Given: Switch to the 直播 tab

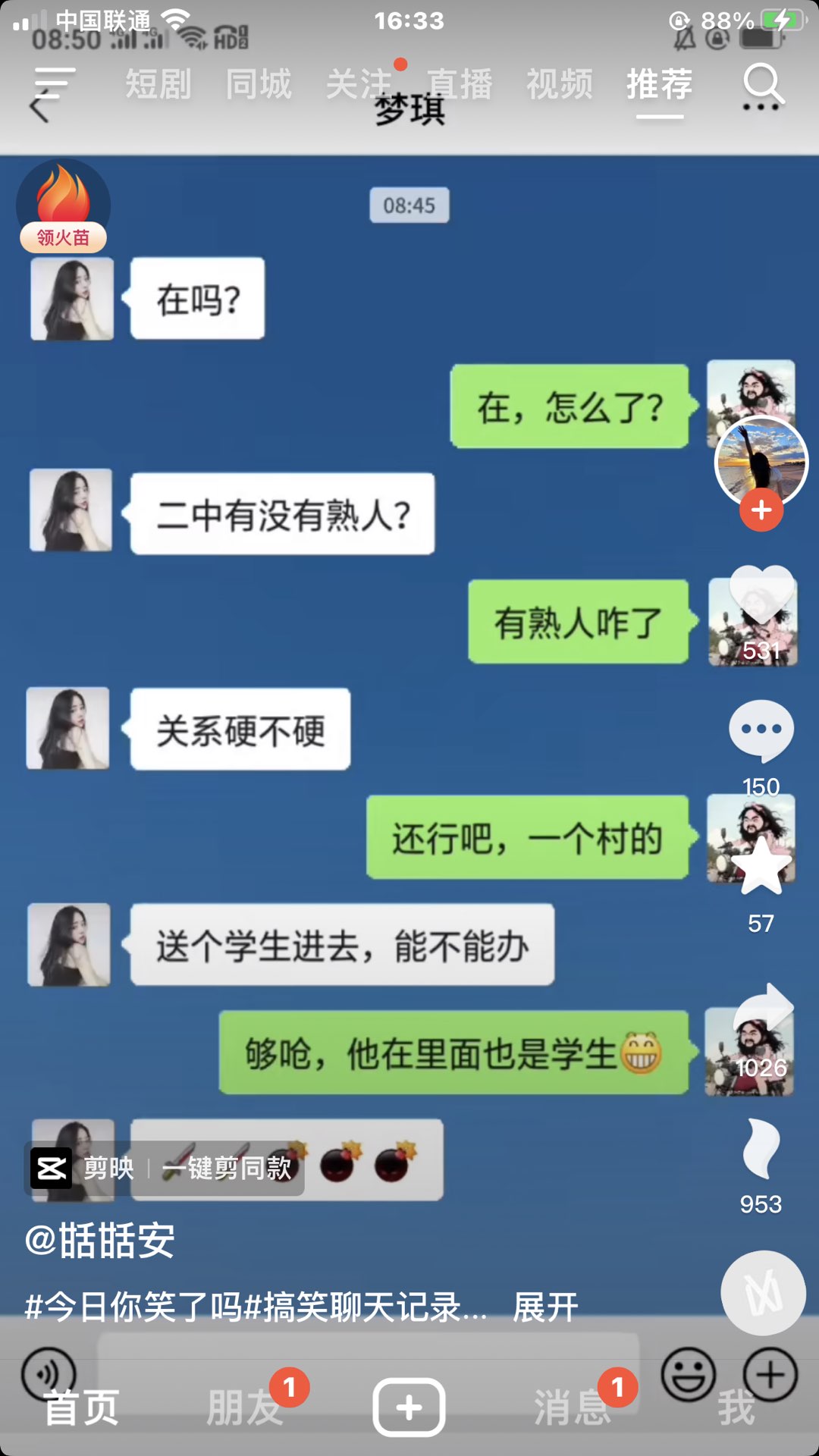Looking at the screenshot, I should pos(460,83).
